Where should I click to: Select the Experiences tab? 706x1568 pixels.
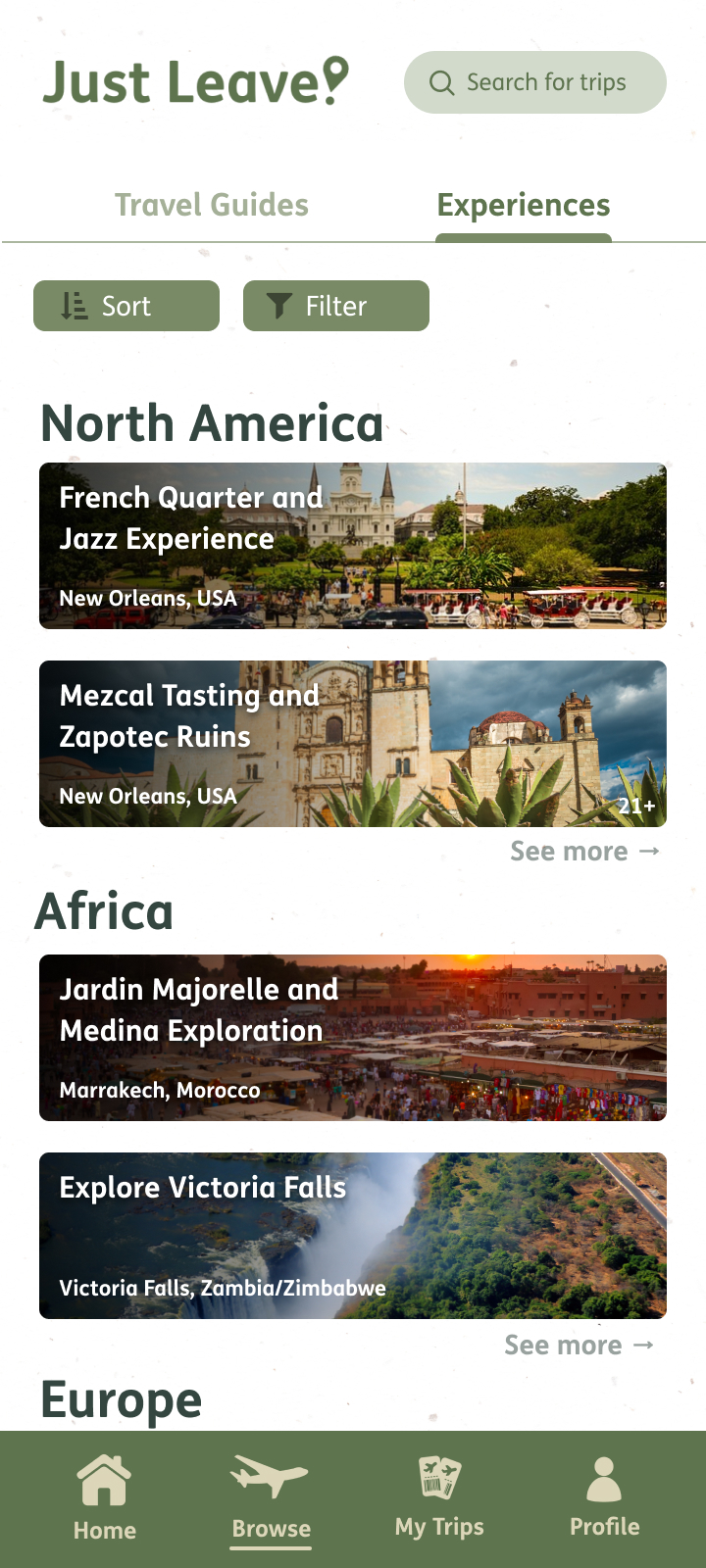click(x=524, y=205)
